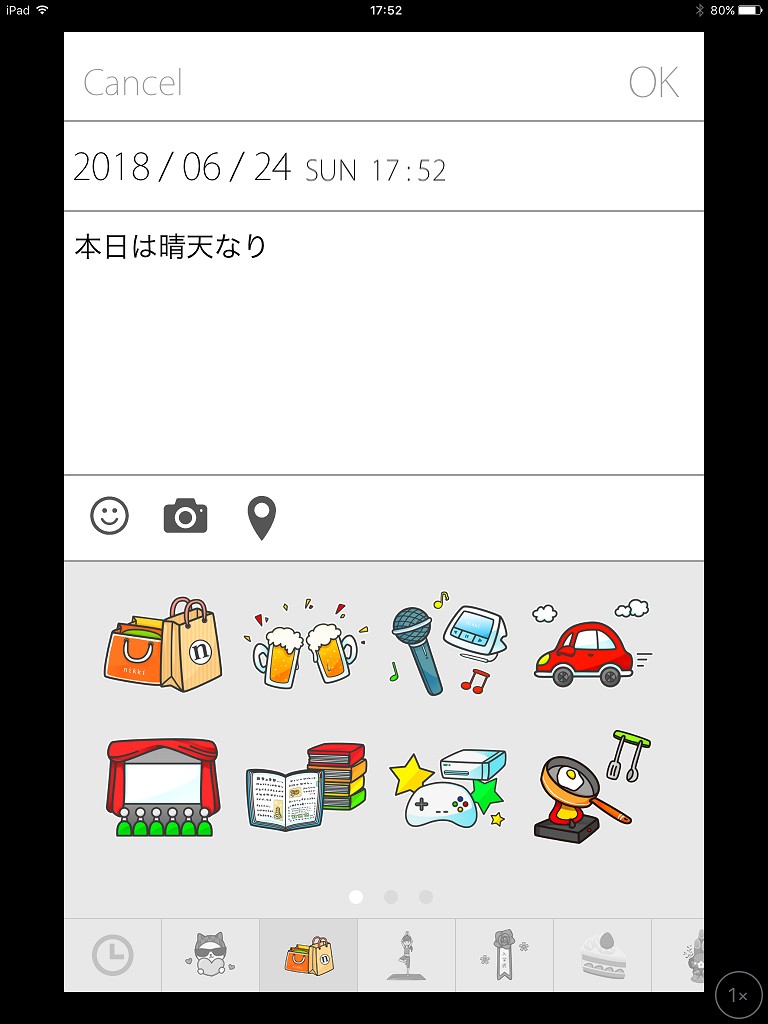Open the smiley sticker picker

pyautogui.click(x=109, y=517)
